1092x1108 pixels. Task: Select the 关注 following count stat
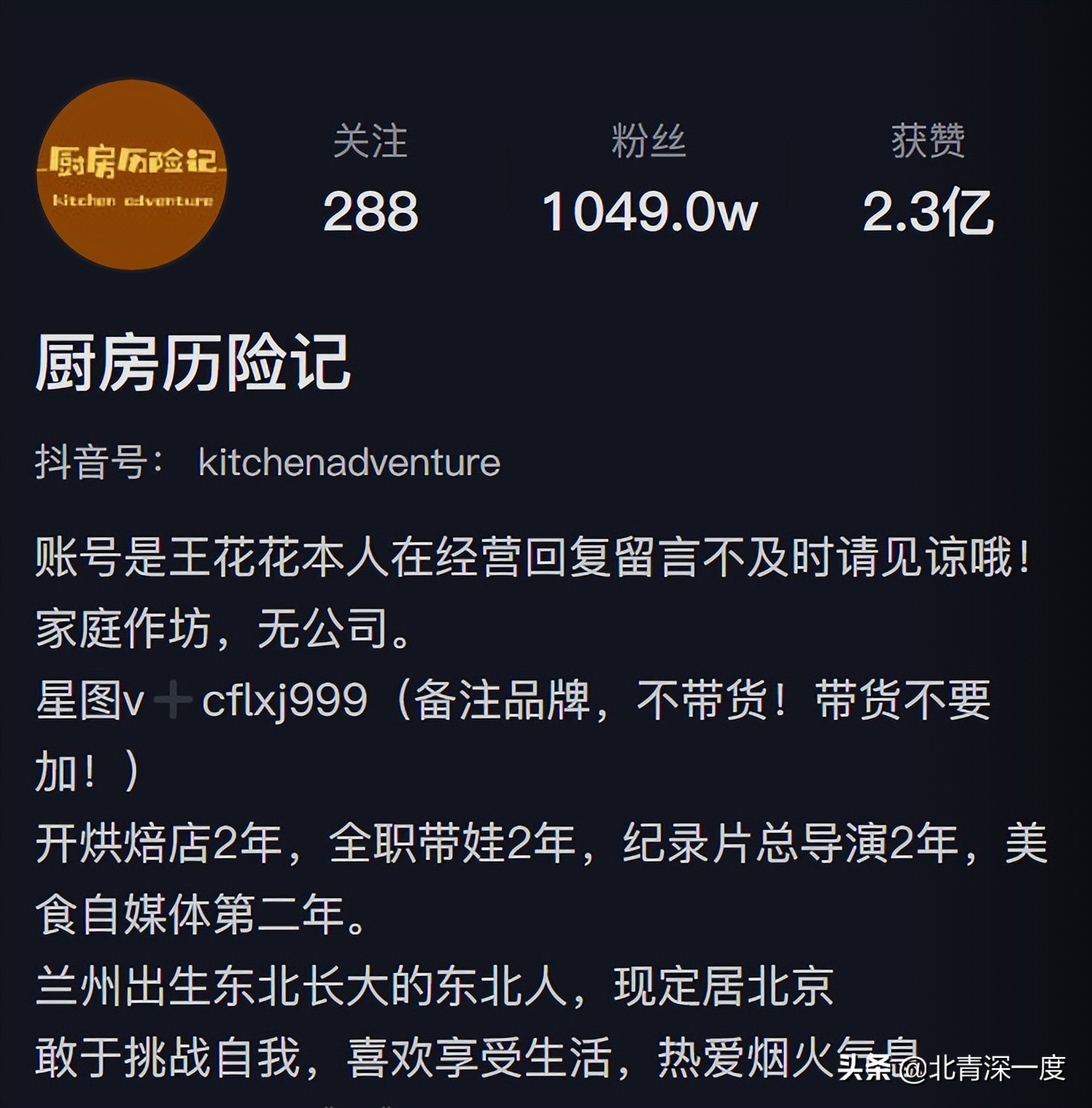pos(371,143)
